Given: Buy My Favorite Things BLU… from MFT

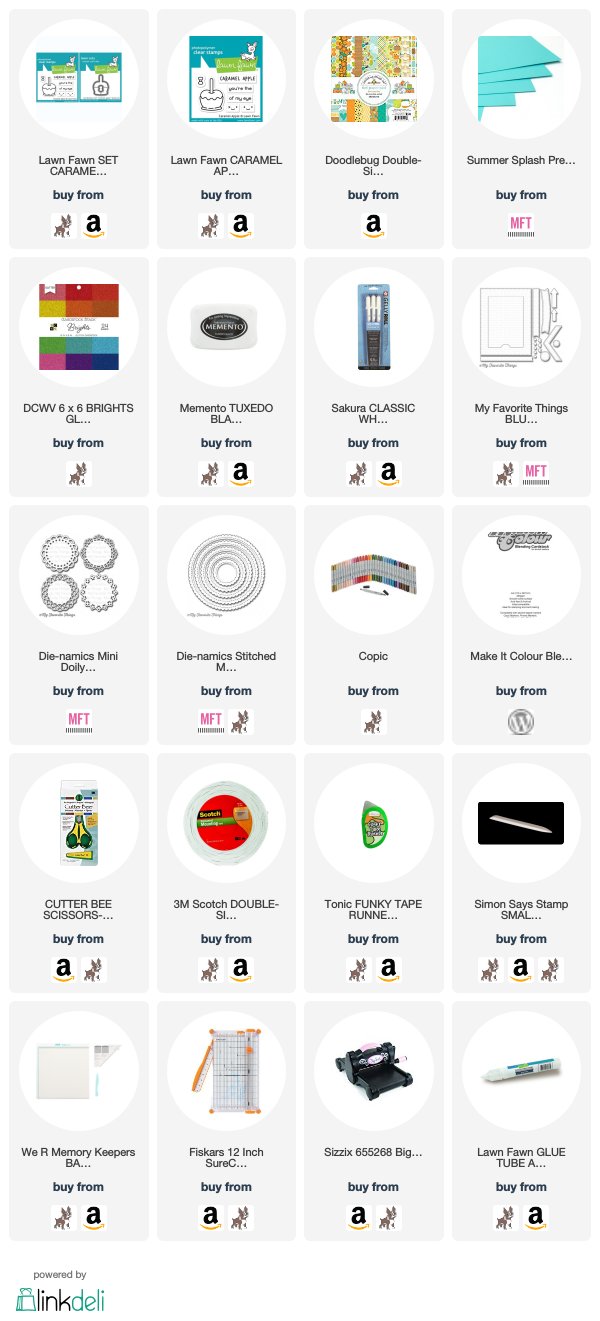Looking at the screenshot, I should pyautogui.click(x=536, y=473).
